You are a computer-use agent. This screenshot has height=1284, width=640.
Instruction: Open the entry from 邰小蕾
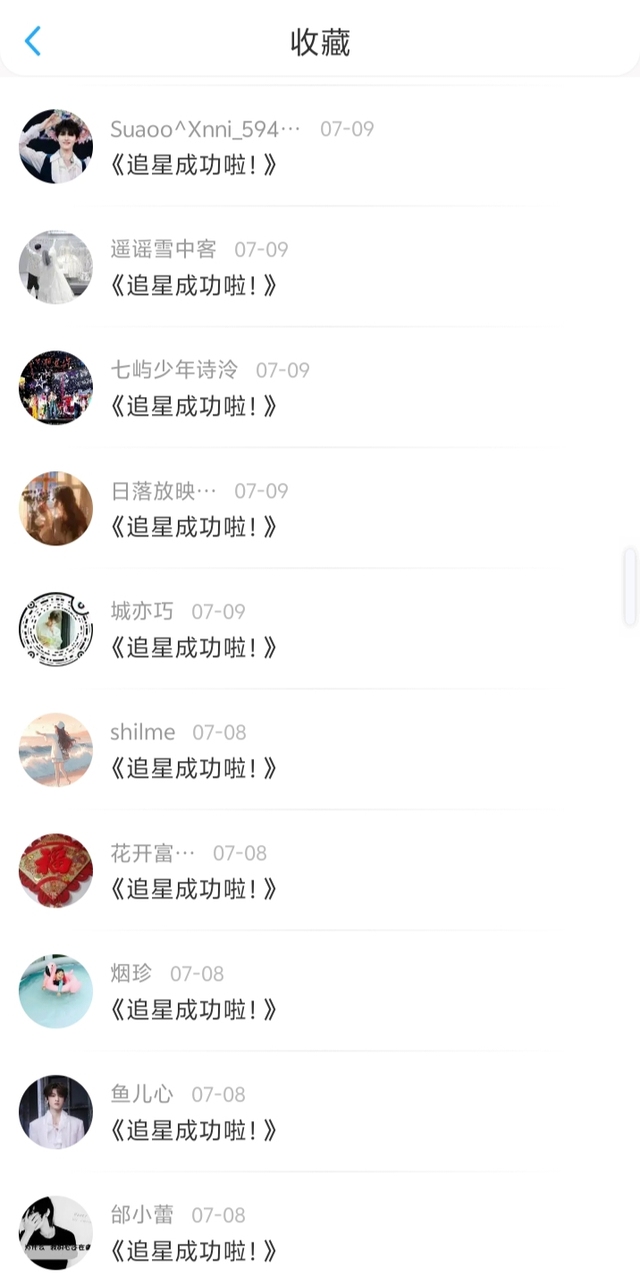pos(320,1229)
